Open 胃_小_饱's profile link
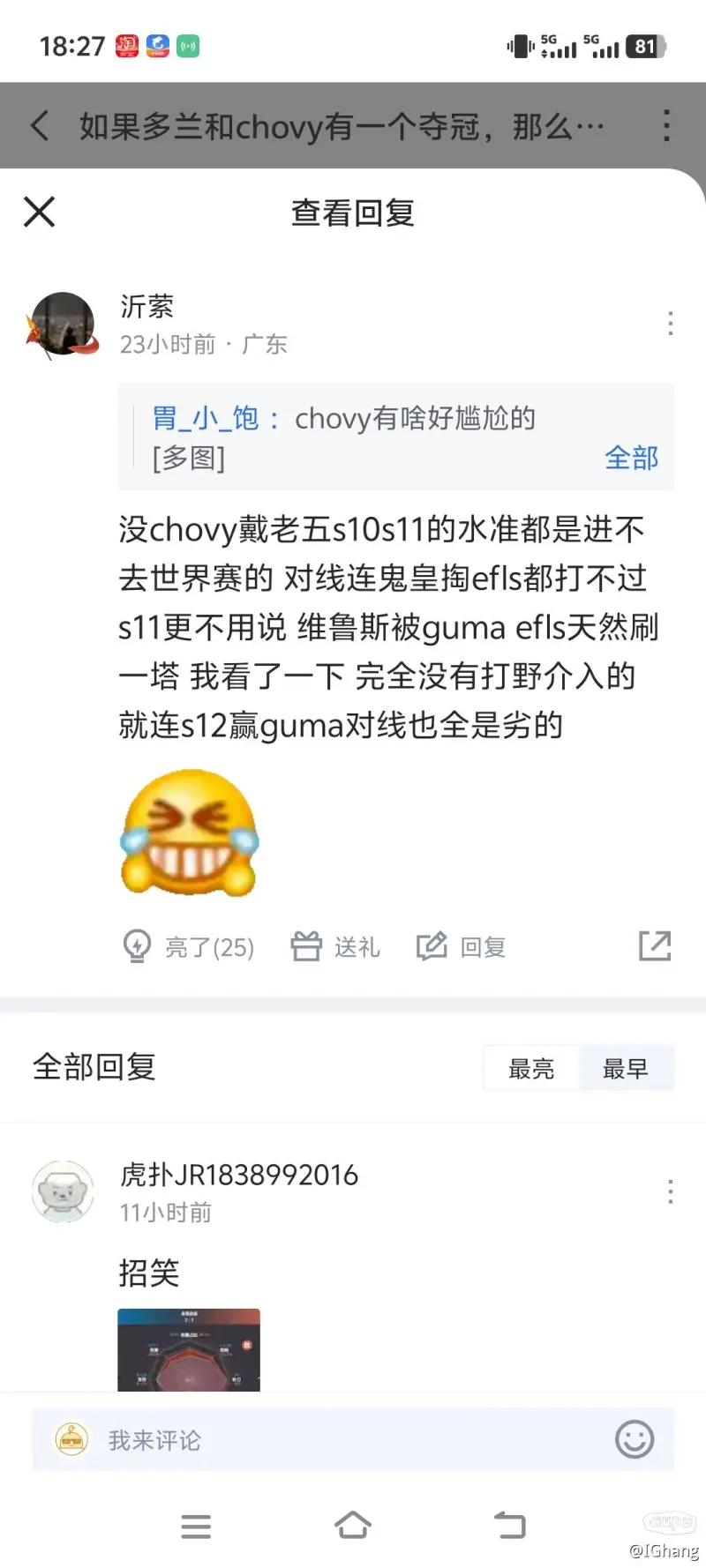The width and height of the screenshot is (706, 1568). (x=206, y=418)
